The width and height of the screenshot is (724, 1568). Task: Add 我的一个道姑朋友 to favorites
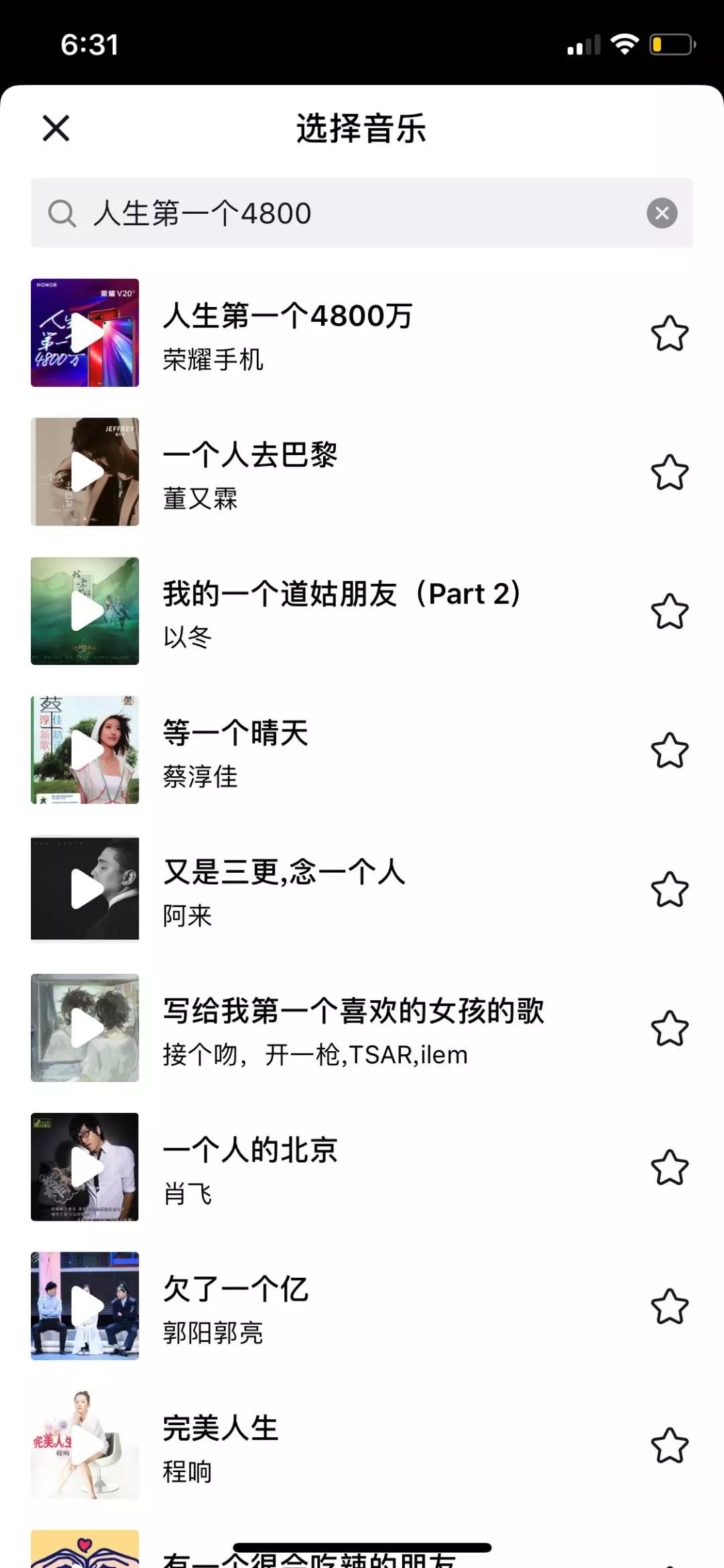(670, 611)
